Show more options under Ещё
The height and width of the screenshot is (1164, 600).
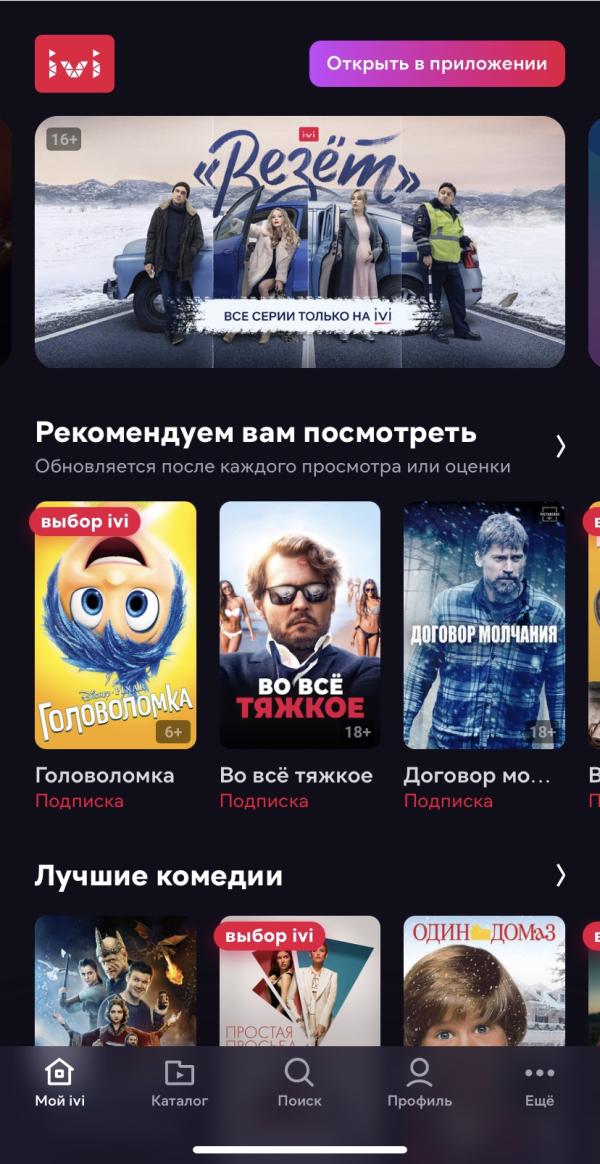pyautogui.click(x=539, y=1083)
